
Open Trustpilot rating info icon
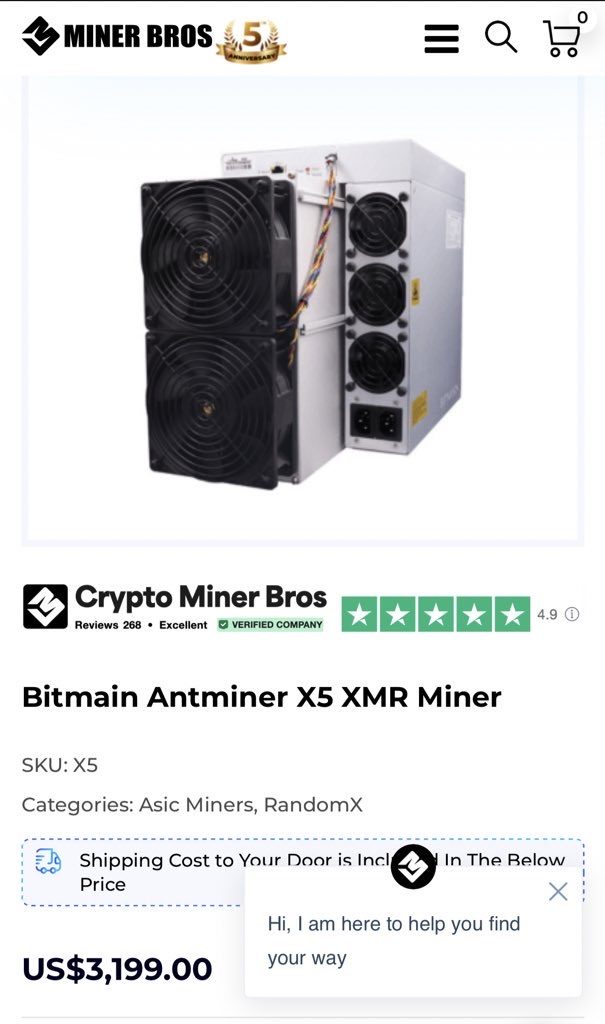click(x=572, y=614)
